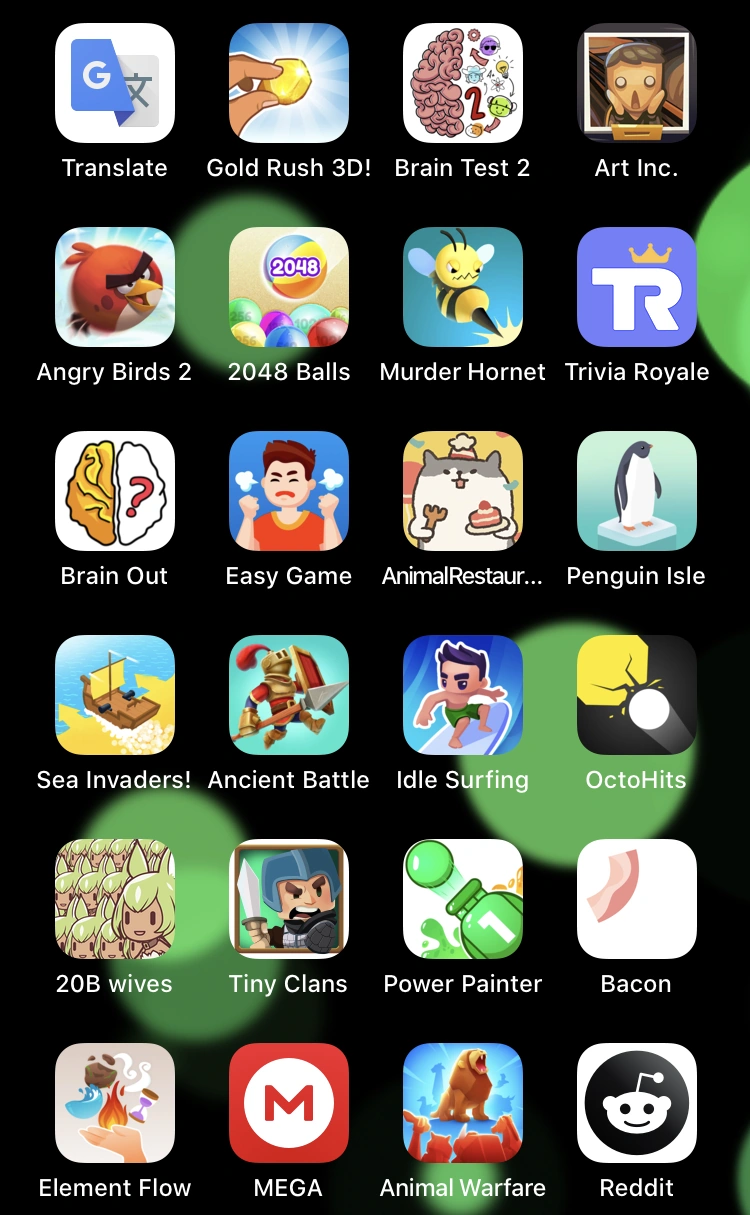The width and height of the screenshot is (750, 1215).
Task: Play Sea Invaders!
Action: (x=114, y=694)
